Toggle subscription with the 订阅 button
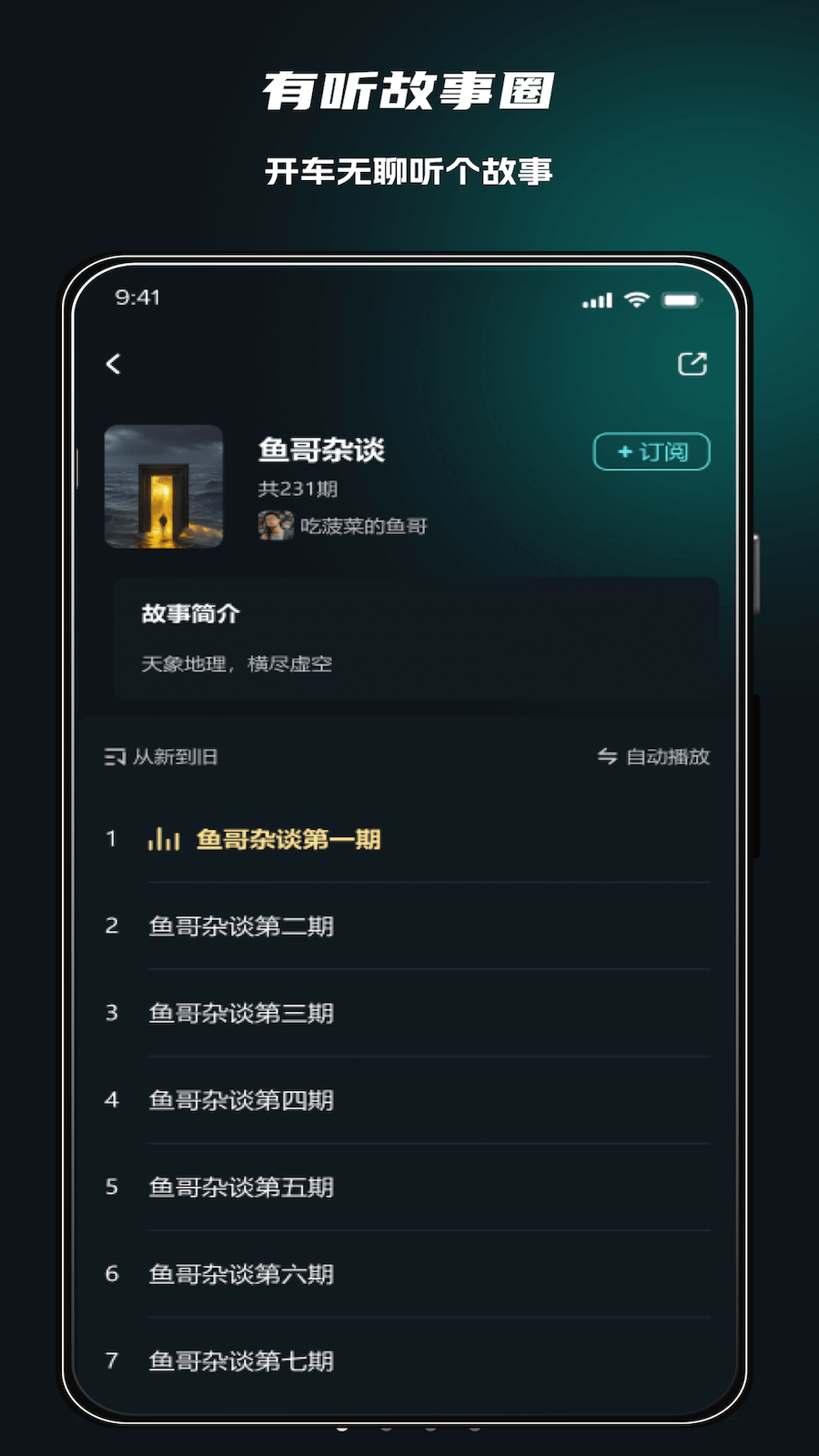 click(x=651, y=451)
